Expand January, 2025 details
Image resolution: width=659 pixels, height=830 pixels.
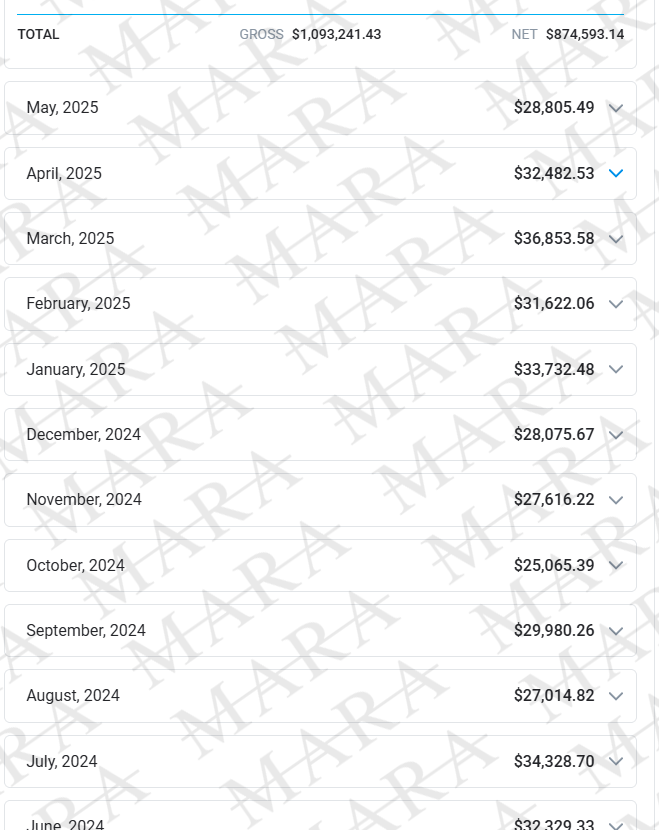(x=616, y=369)
